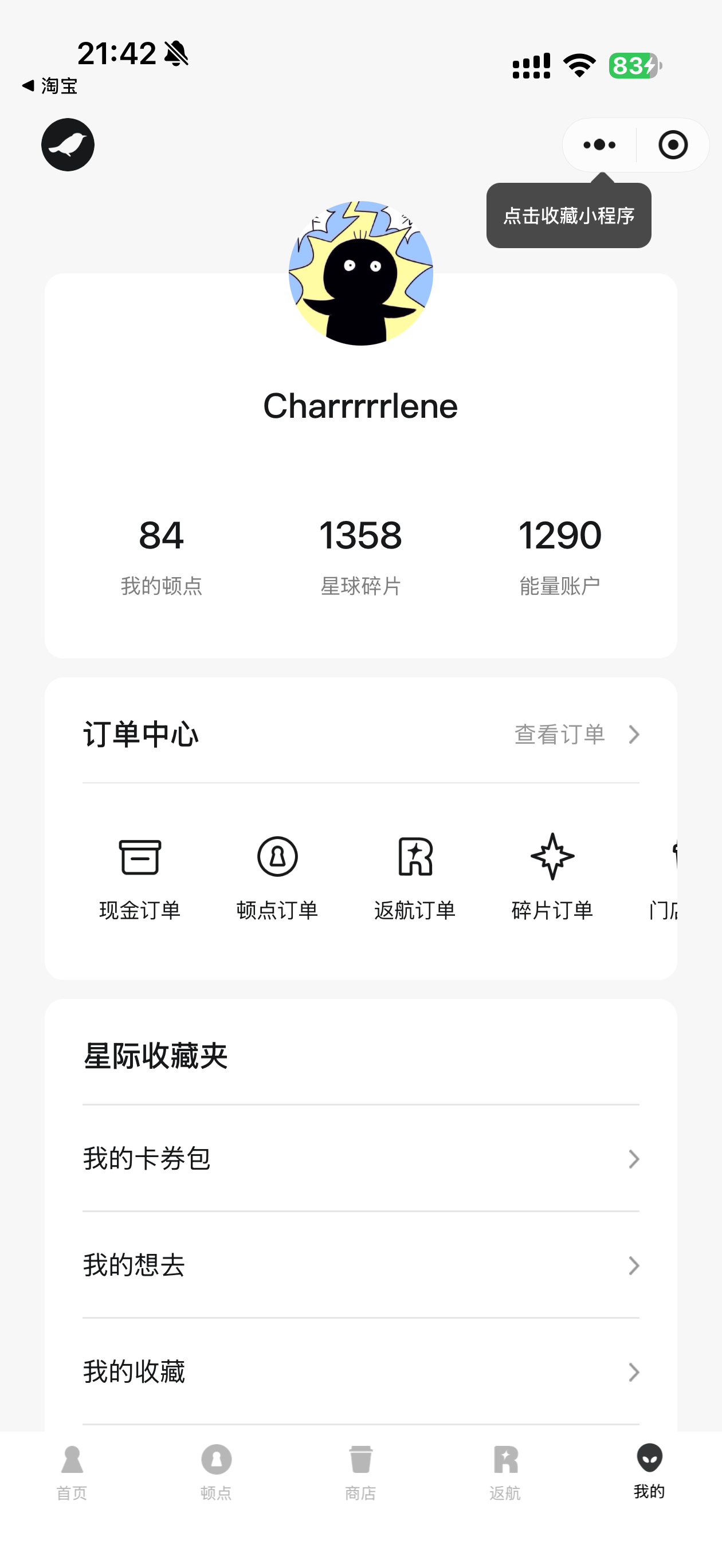View 我的顿点 balance of 84

tap(162, 555)
